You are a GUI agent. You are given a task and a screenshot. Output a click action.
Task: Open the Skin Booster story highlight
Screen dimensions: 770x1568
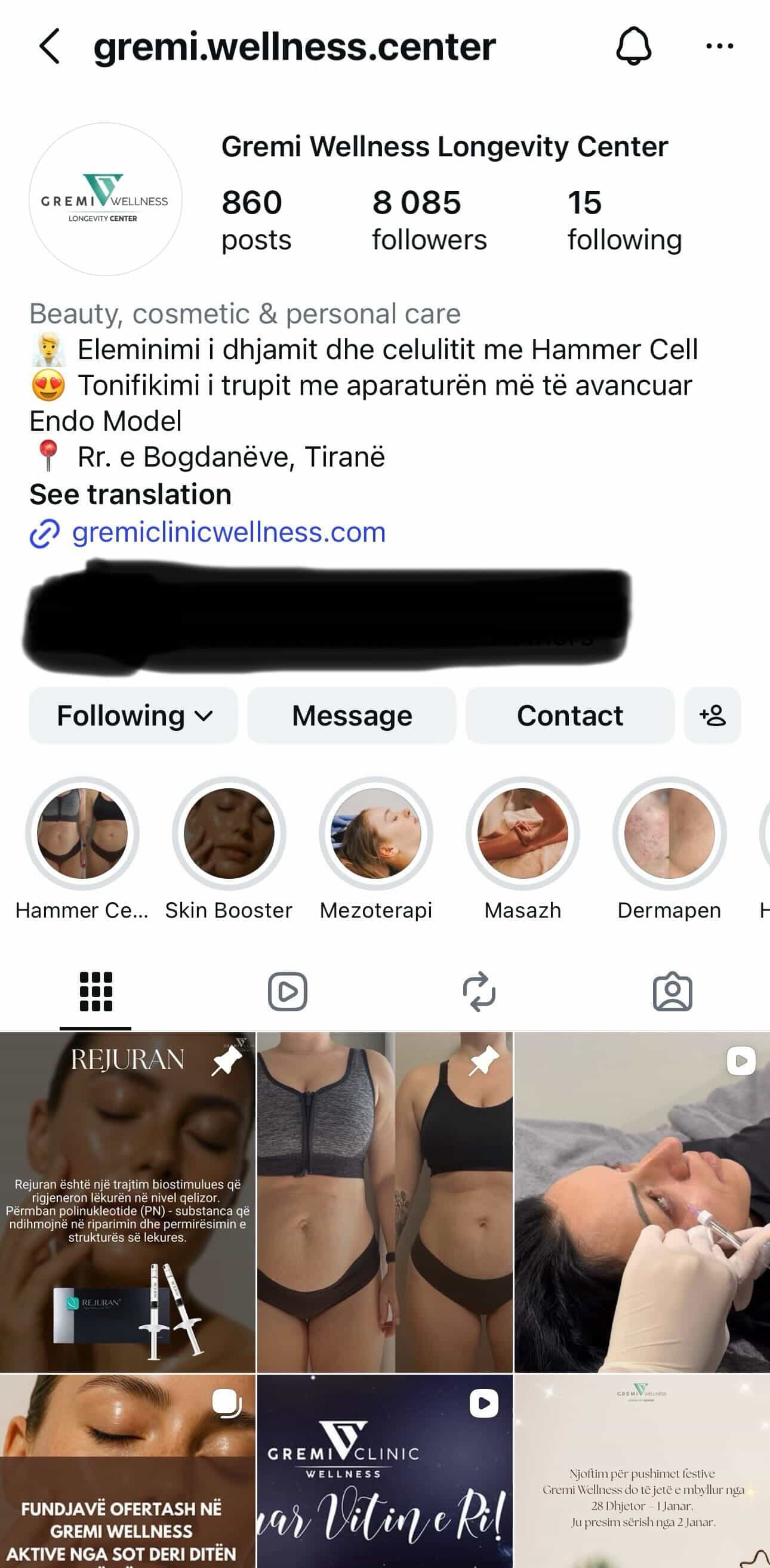(229, 834)
